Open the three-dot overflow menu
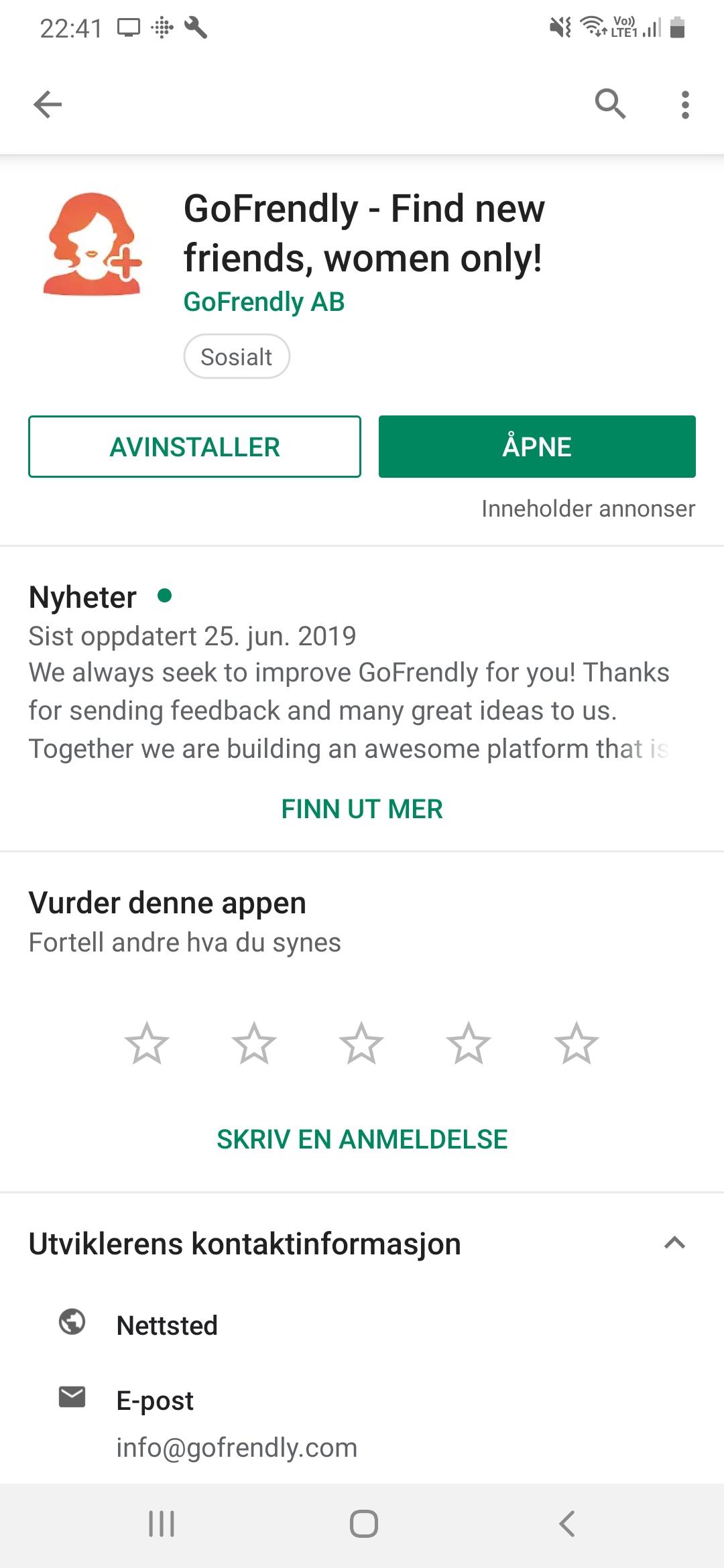This screenshot has width=724, height=1568. point(684,105)
